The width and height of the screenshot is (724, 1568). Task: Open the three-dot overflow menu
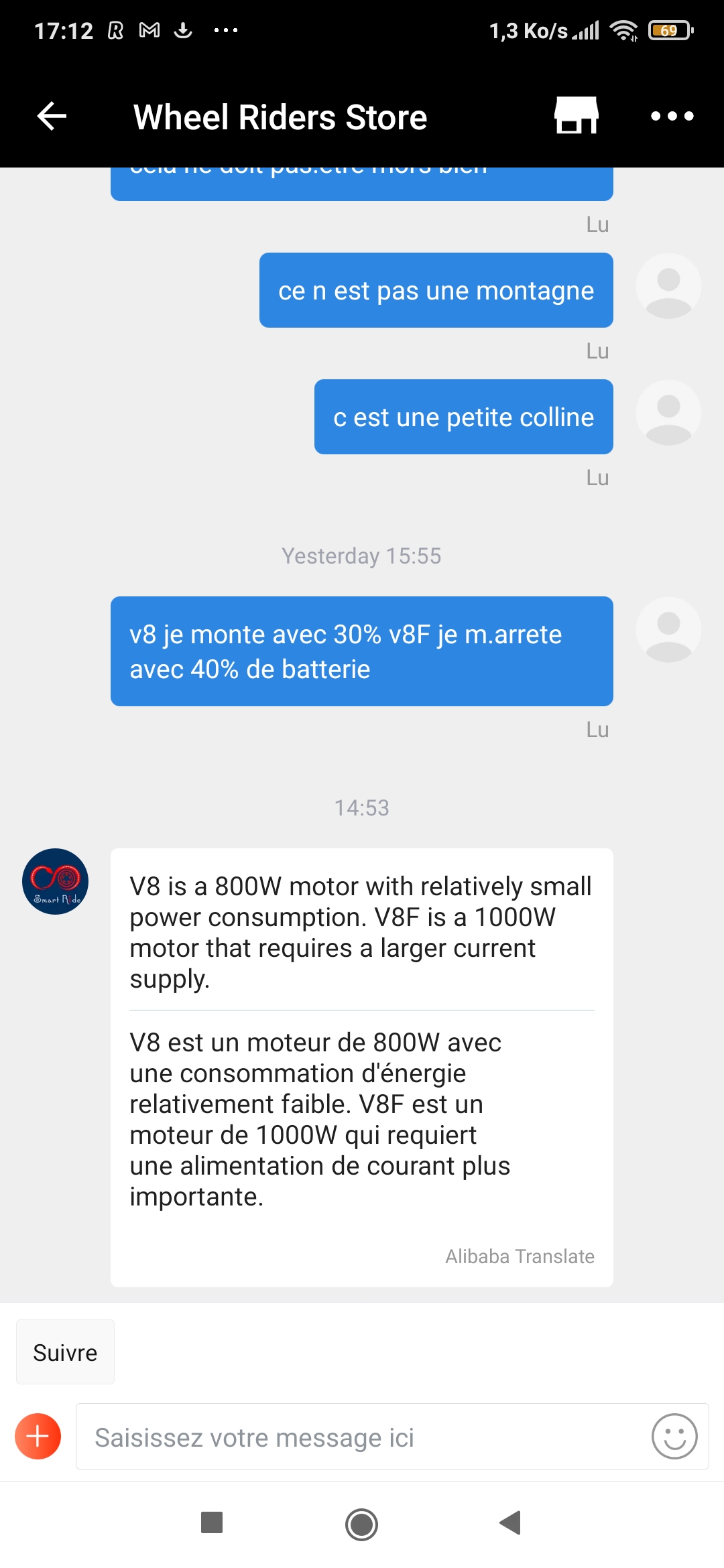click(x=672, y=116)
